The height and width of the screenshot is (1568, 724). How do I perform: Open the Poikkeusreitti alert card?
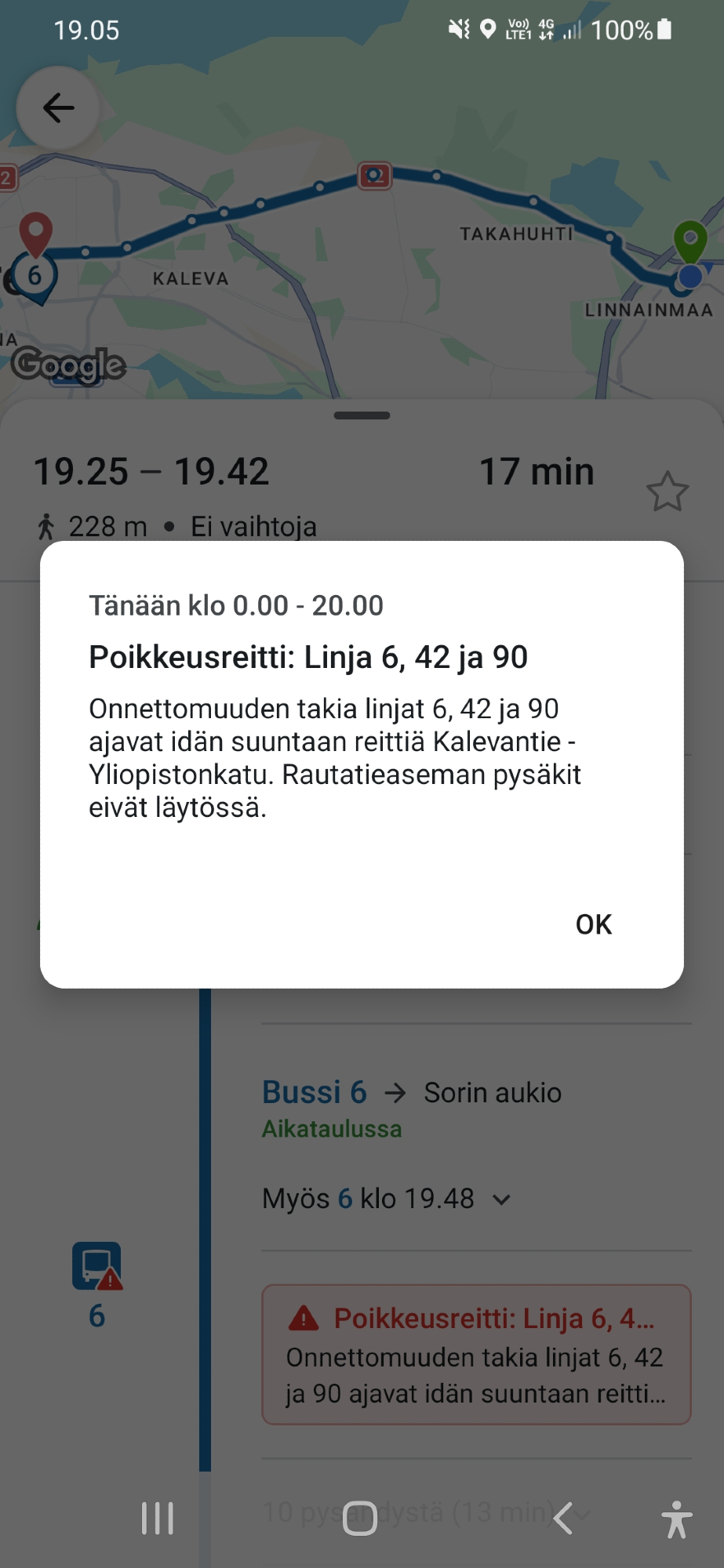476,1355
